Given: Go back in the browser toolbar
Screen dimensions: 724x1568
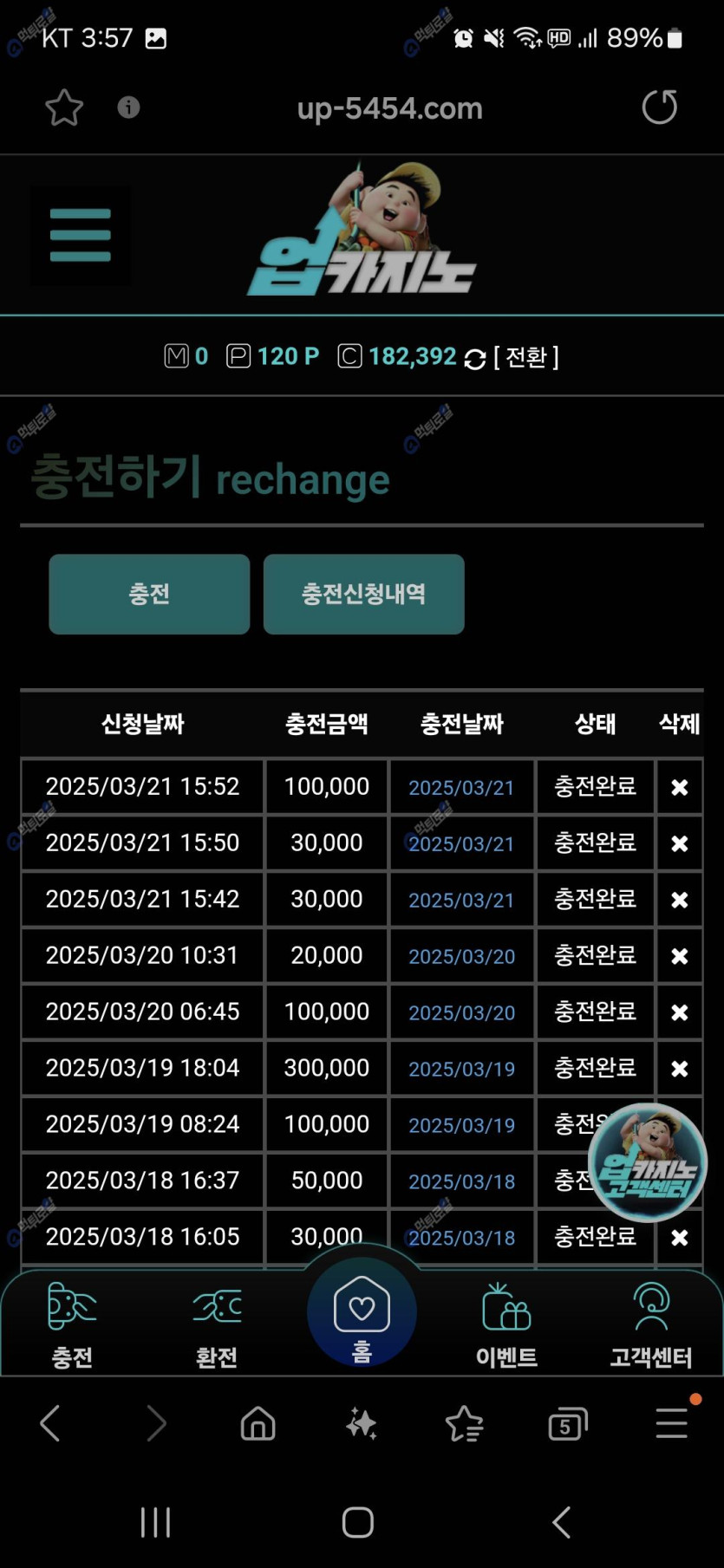Looking at the screenshot, I should 50,1423.
